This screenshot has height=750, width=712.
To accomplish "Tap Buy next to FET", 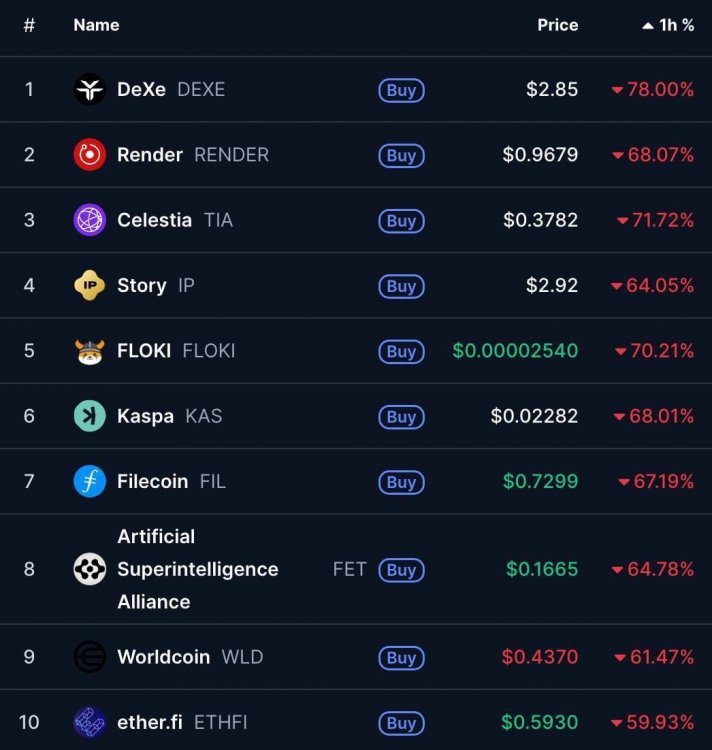I will [x=401, y=570].
